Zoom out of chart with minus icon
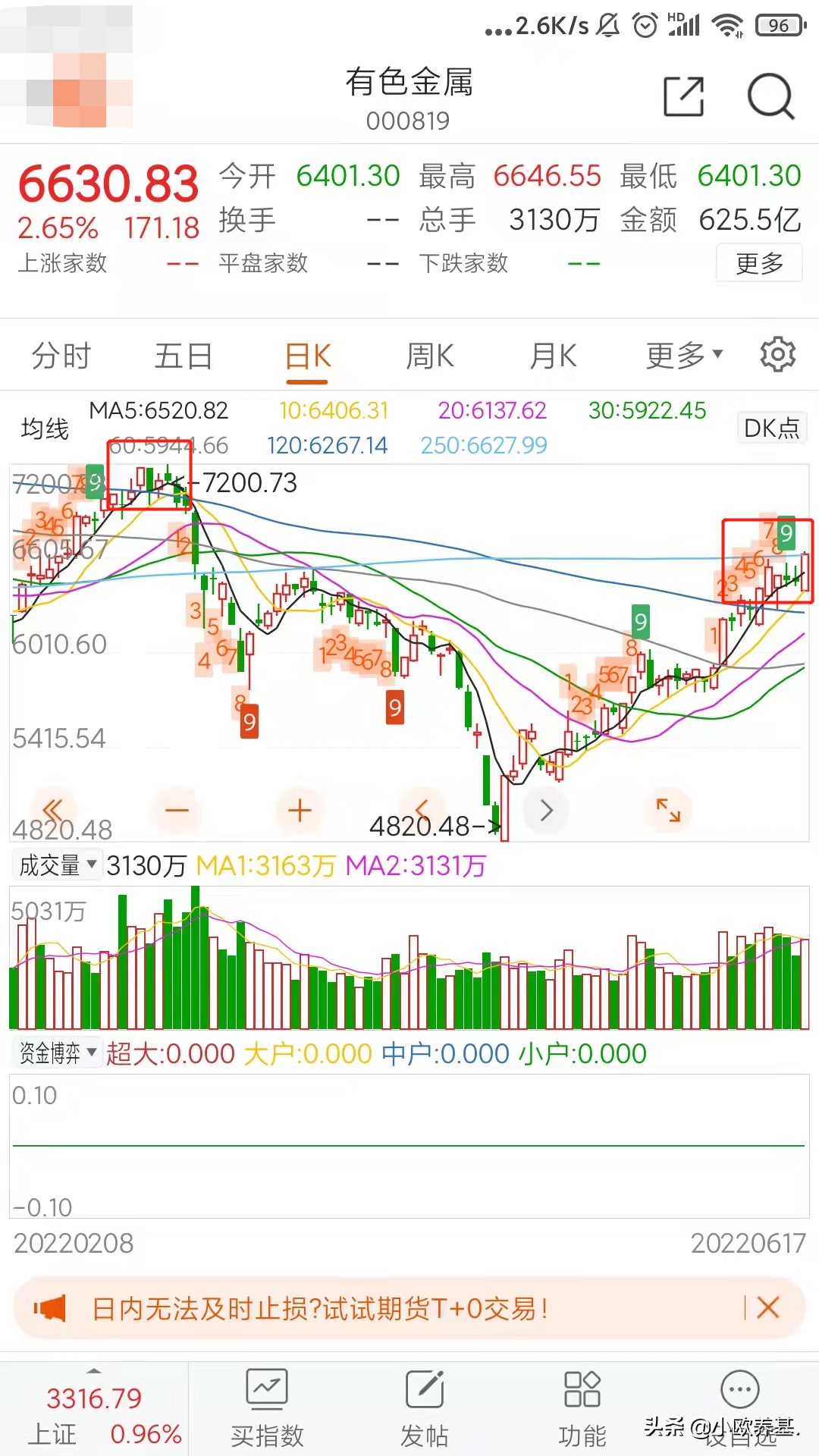 (x=177, y=810)
